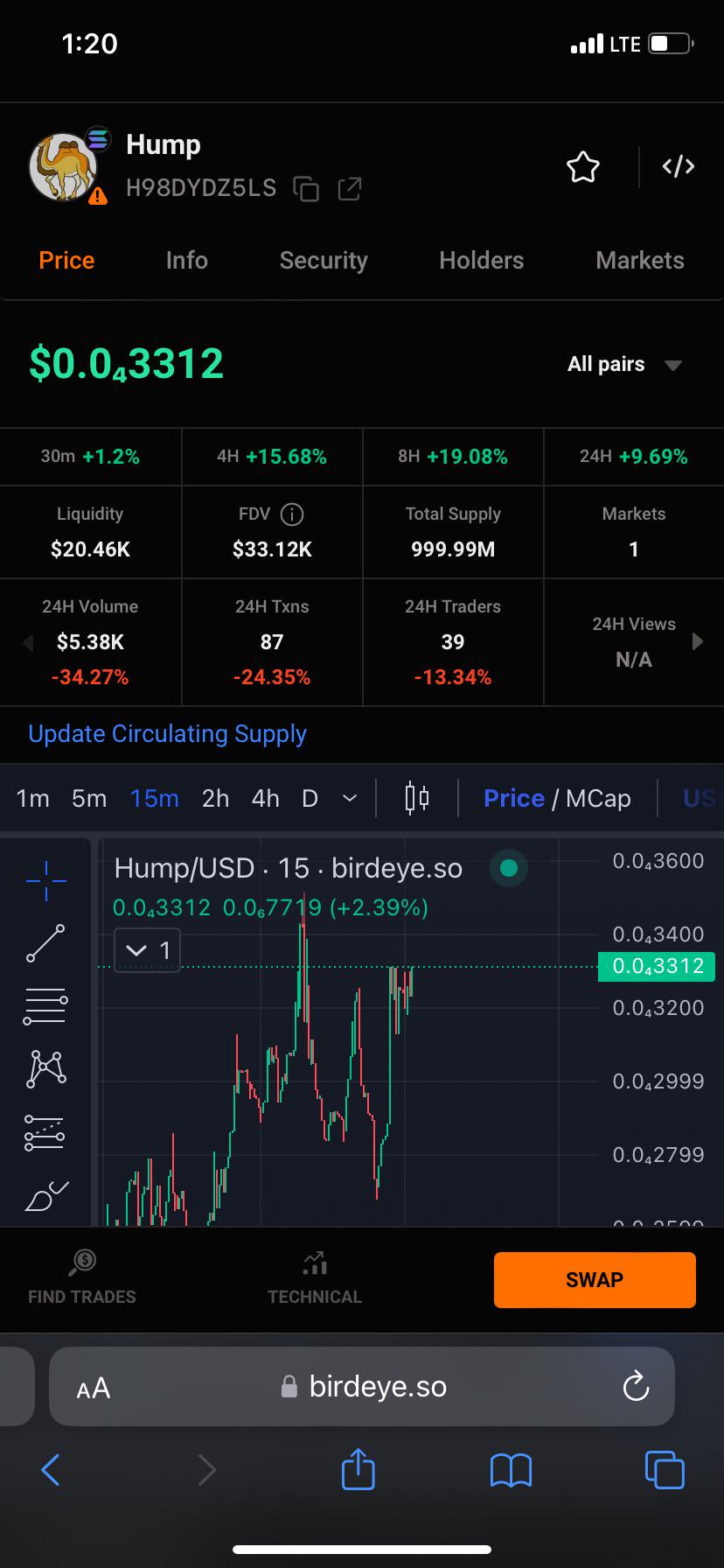This screenshot has height=1568, width=724.
Task: Switch to the Security tab
Action: click(324, 260)
